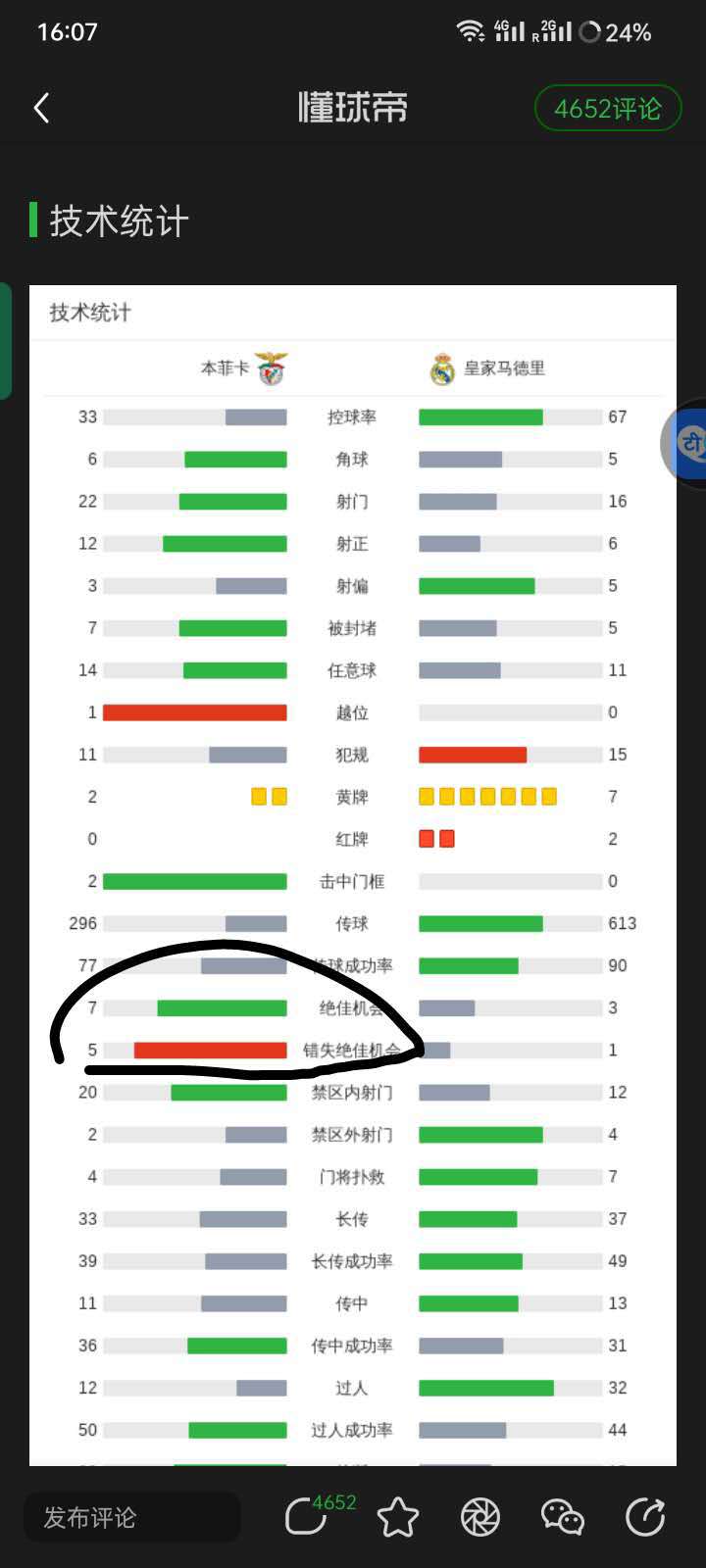Image resolution: width=706 pixels, height=1568 pixels.
Task: Favorite this article with the star icon
Action: (397, 1517)
